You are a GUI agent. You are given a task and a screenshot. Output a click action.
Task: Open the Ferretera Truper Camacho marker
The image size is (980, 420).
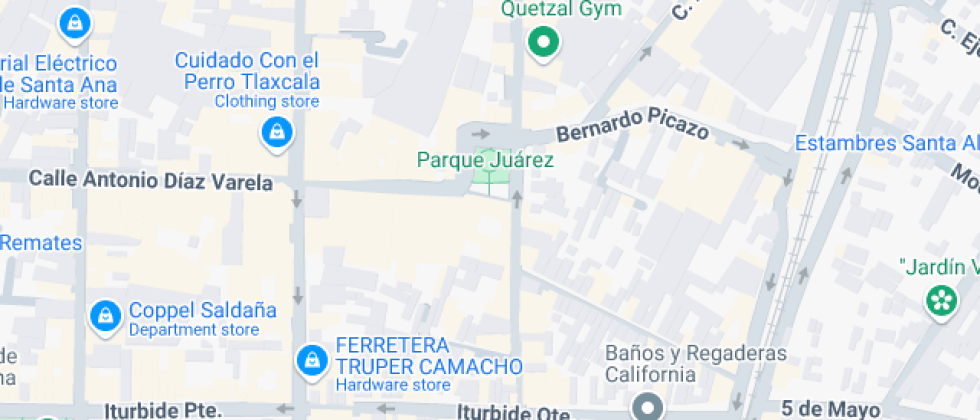click(312, 359)
